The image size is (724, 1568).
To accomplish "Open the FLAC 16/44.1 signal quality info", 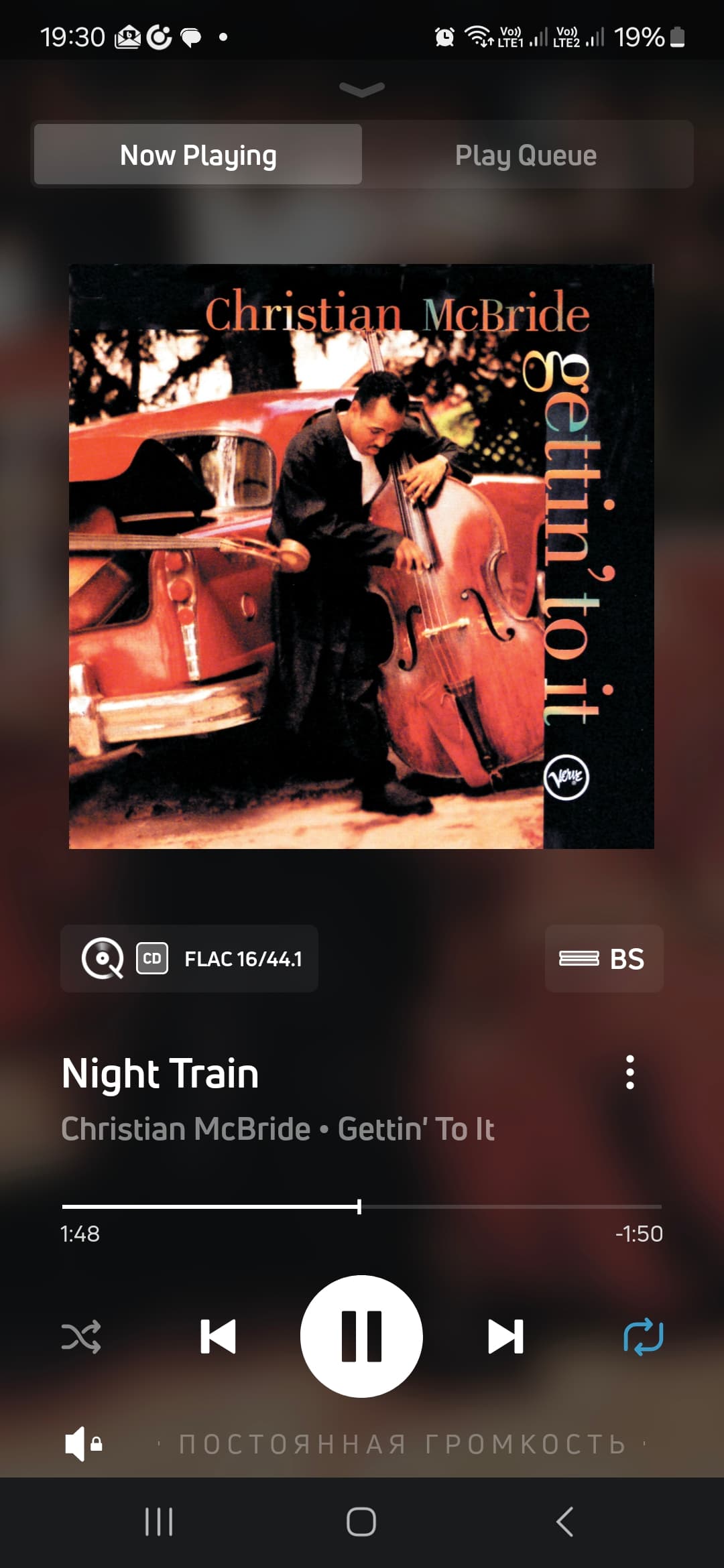I will click(190, 958).
